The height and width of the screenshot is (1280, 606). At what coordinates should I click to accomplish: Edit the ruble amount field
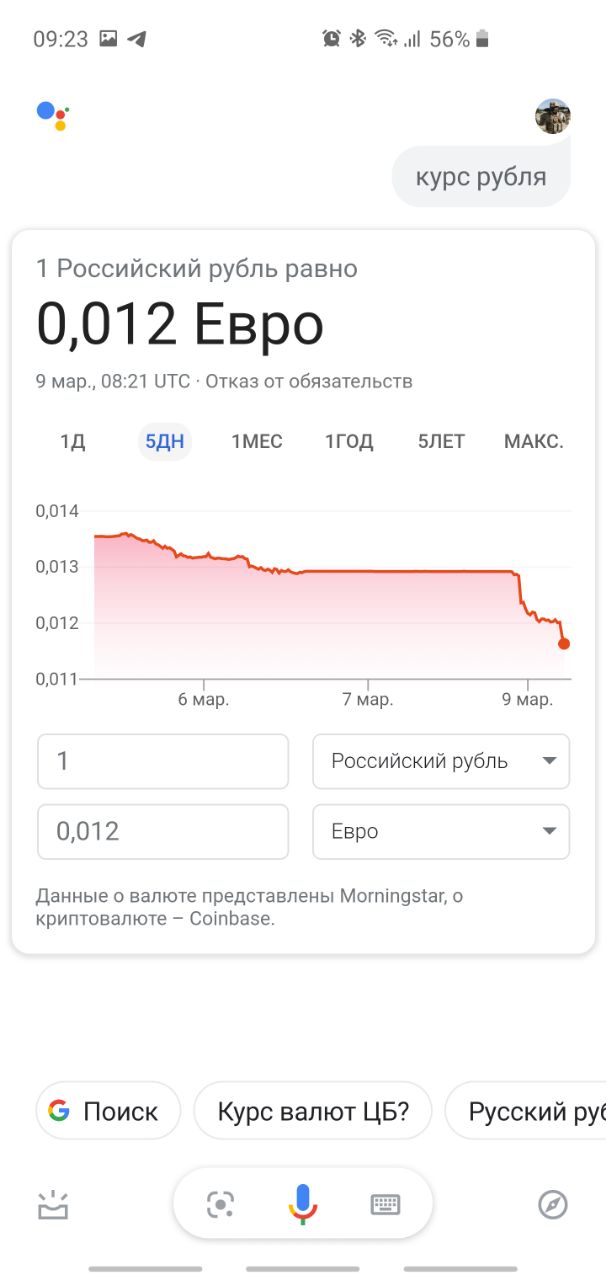click(x=163, y=761)
